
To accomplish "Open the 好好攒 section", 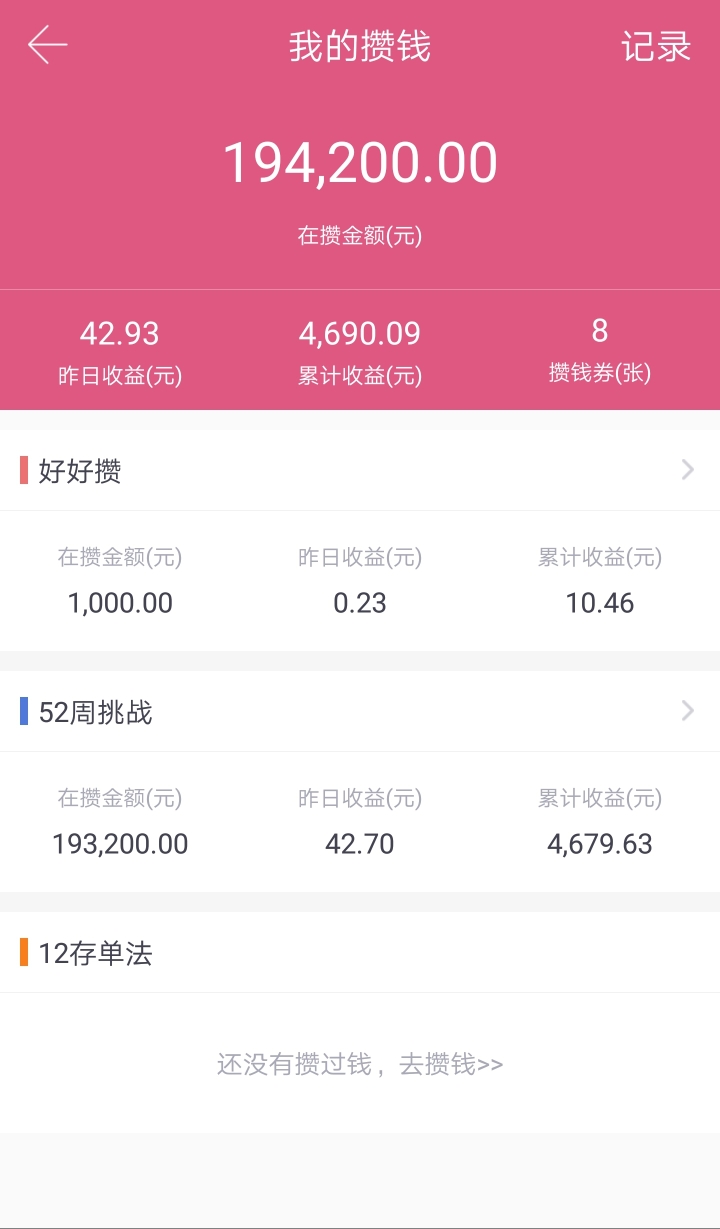I will pos(360,470).
